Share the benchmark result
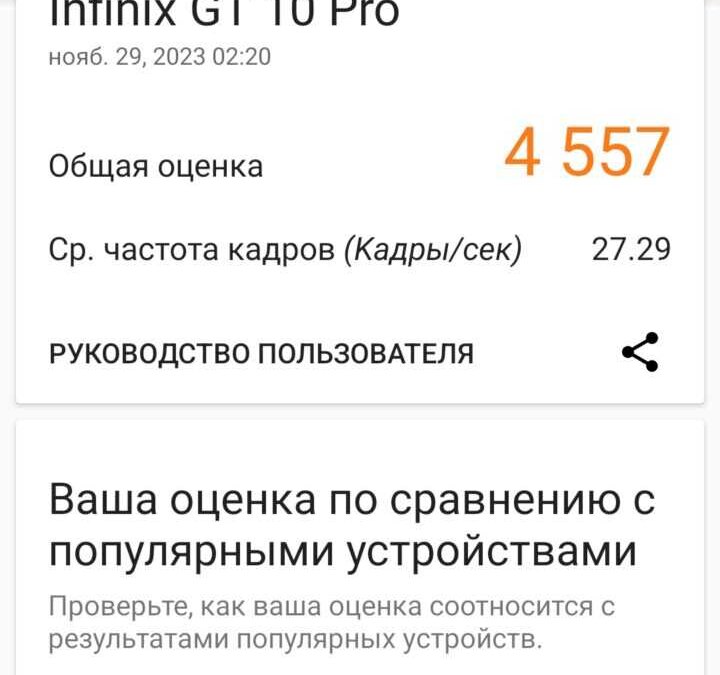 [640, 352]
